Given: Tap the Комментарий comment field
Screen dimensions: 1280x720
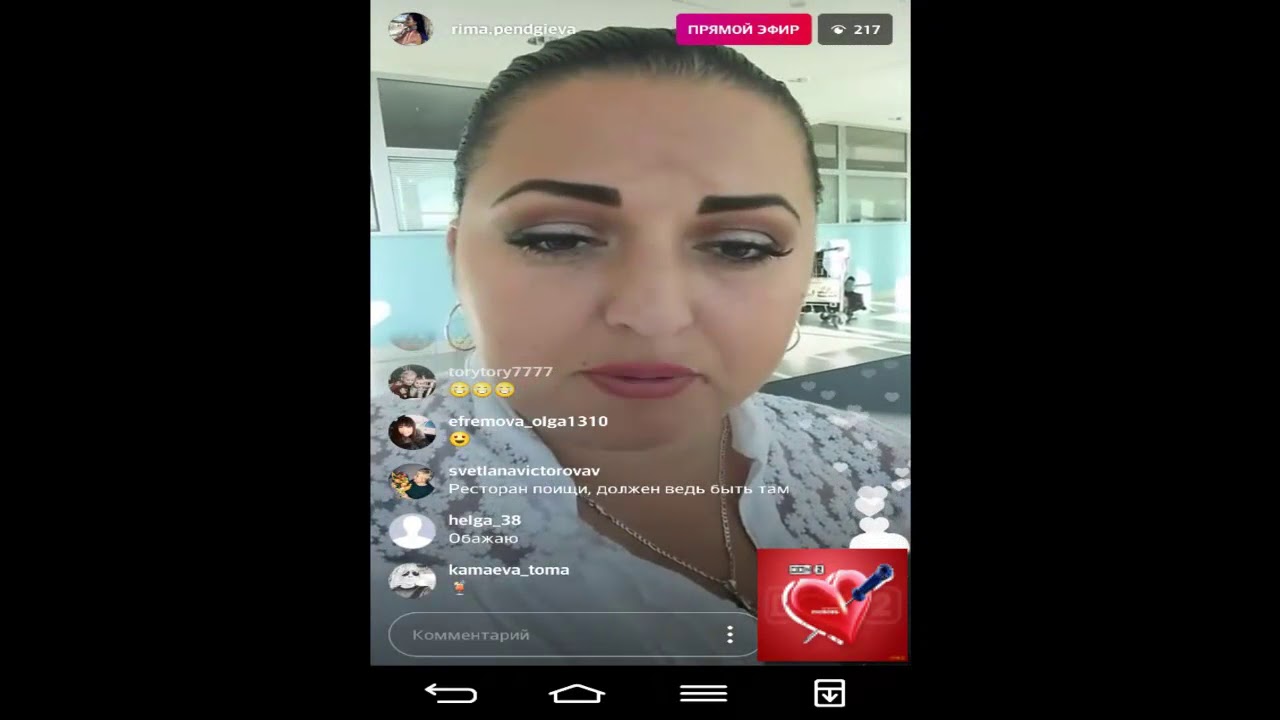Looking at the screenshot, I should pos(550,635).
